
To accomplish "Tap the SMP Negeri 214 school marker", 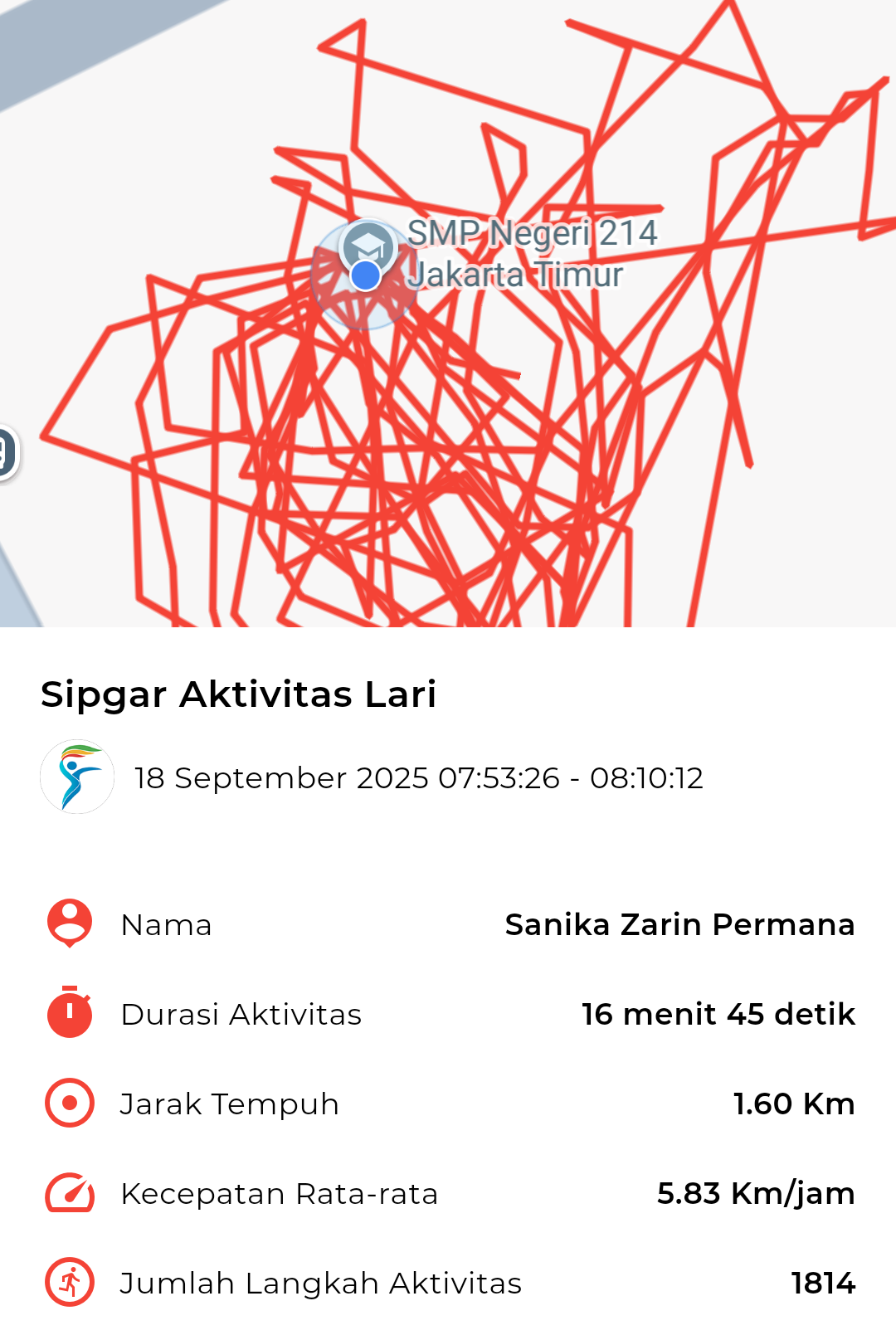I will pyautogui.click(x=368, y=245).
